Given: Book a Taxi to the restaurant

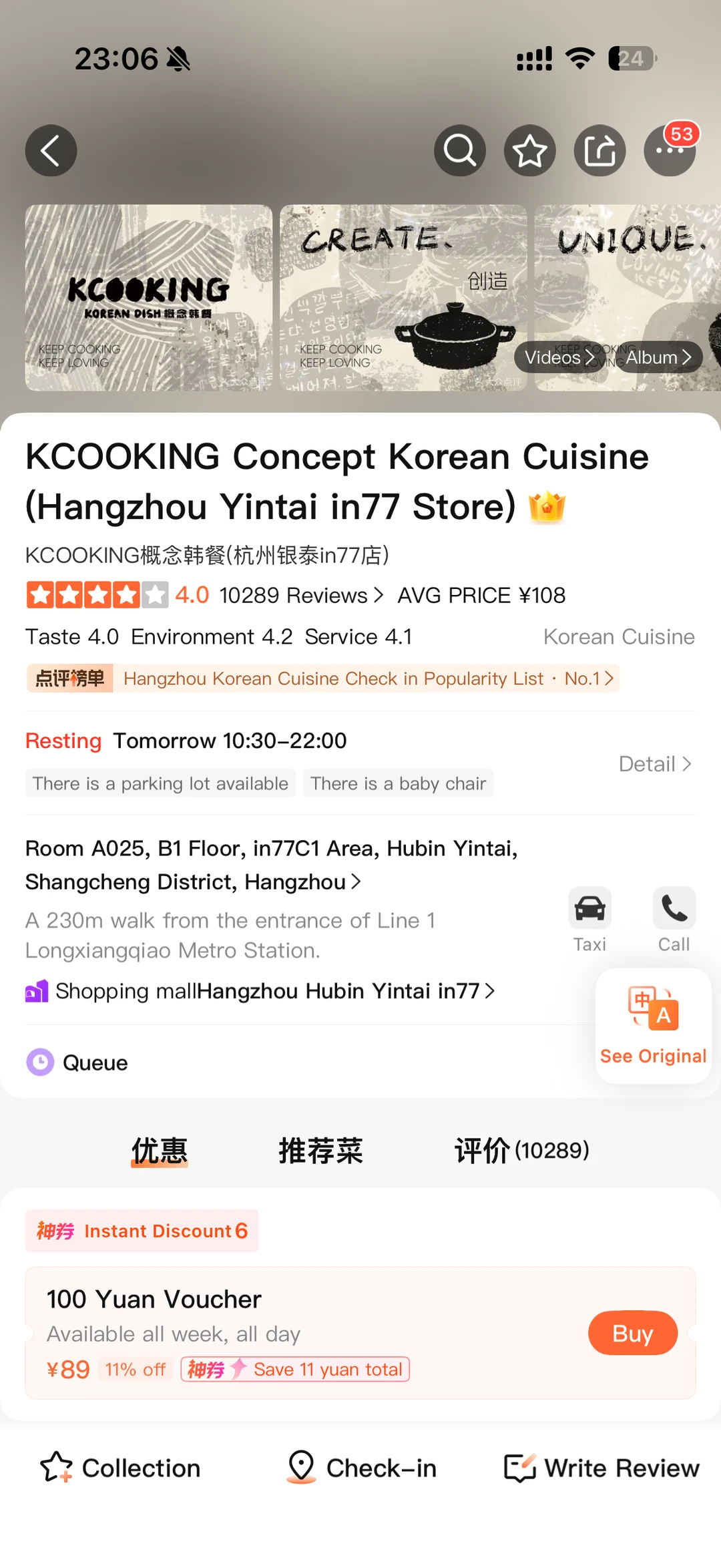Looking at the screenshot, I should [589, 919].
